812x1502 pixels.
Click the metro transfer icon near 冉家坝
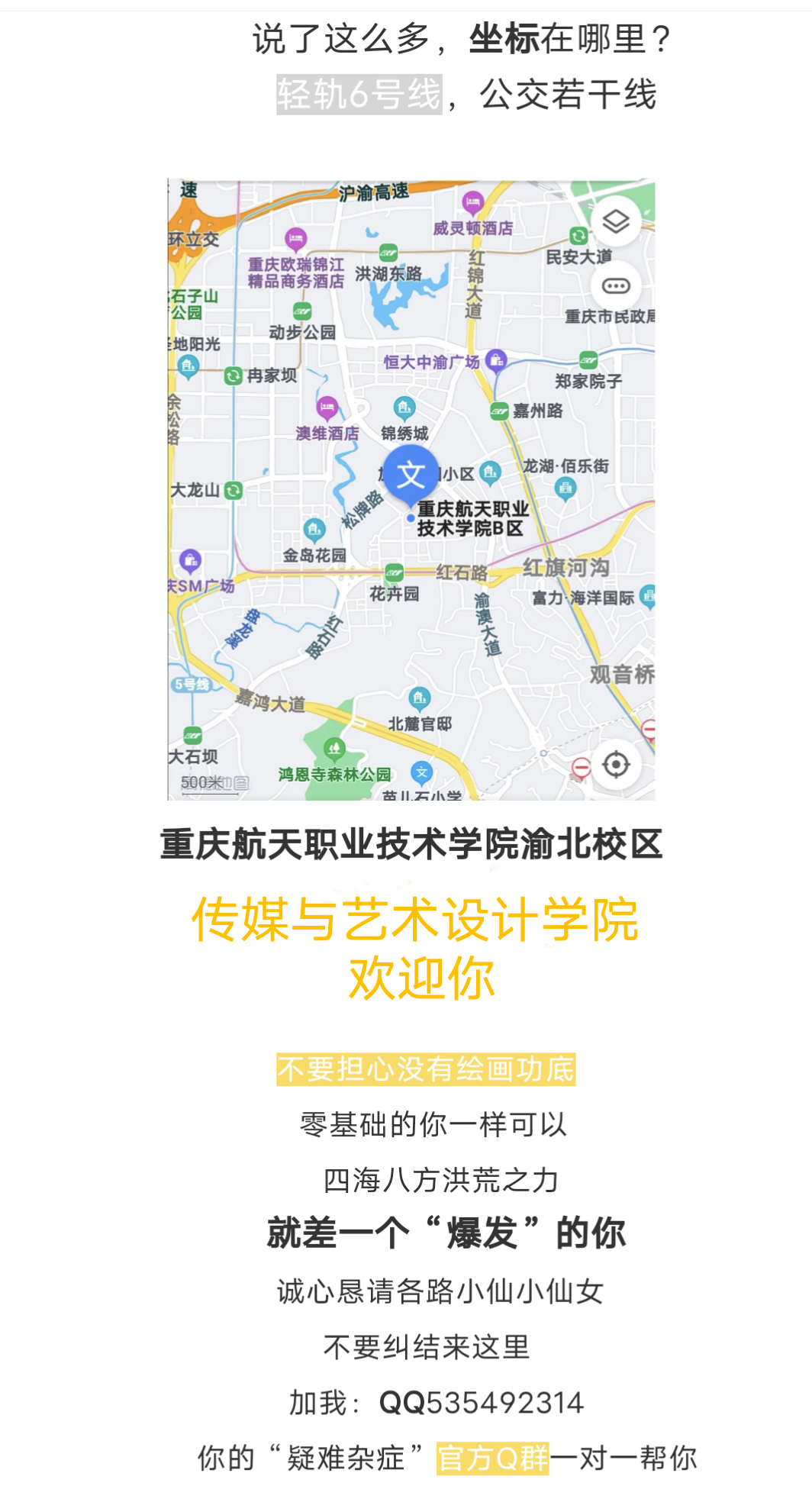click(x=233, y=375)
